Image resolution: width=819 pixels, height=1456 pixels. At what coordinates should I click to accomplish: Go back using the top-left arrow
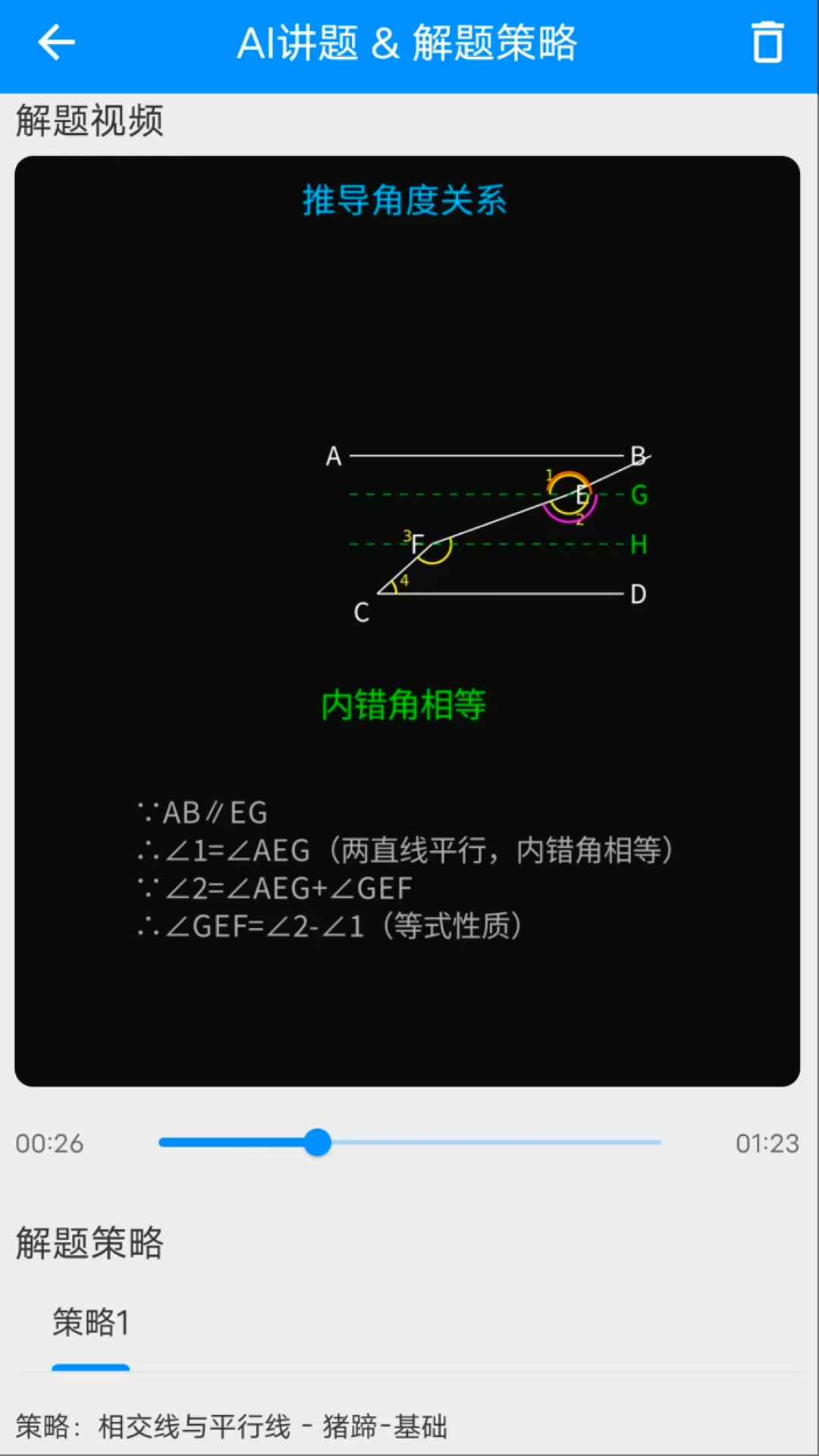[x=56, y=42]
